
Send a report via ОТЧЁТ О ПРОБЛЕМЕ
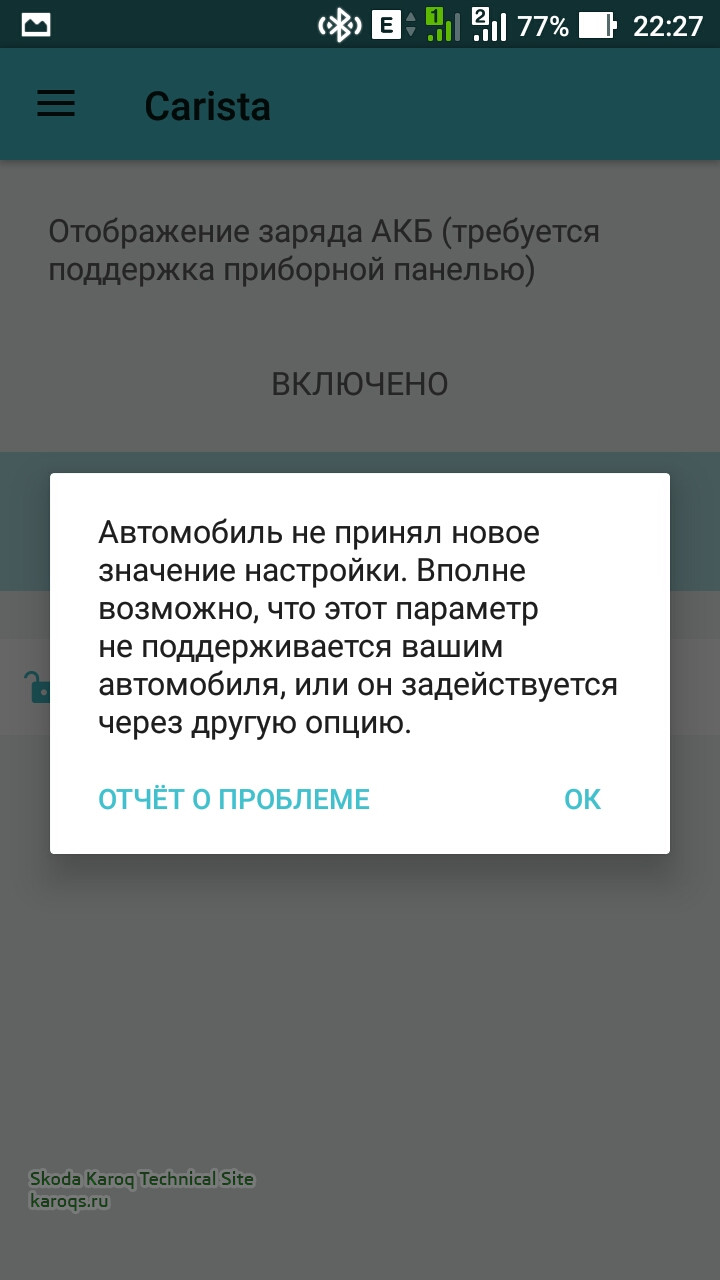pyautogui.click(x=234, y=799)
